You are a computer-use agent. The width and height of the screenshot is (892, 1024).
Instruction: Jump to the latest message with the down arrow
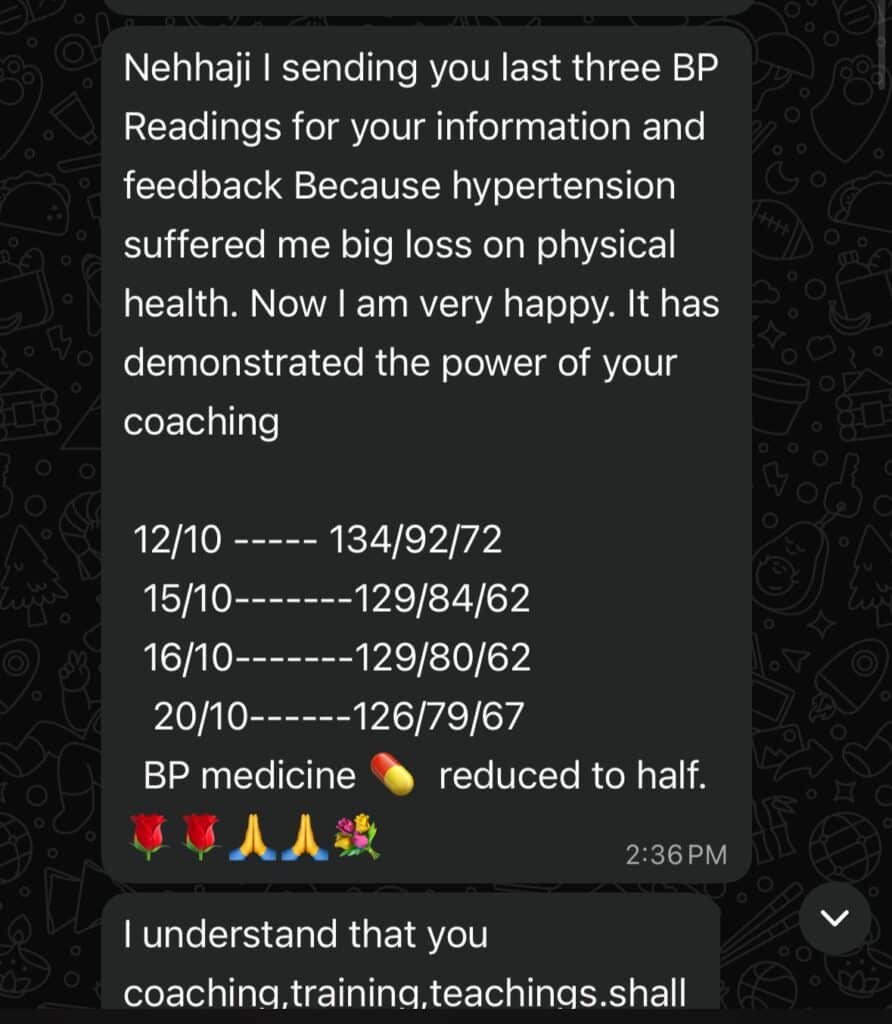coord(835,917)
